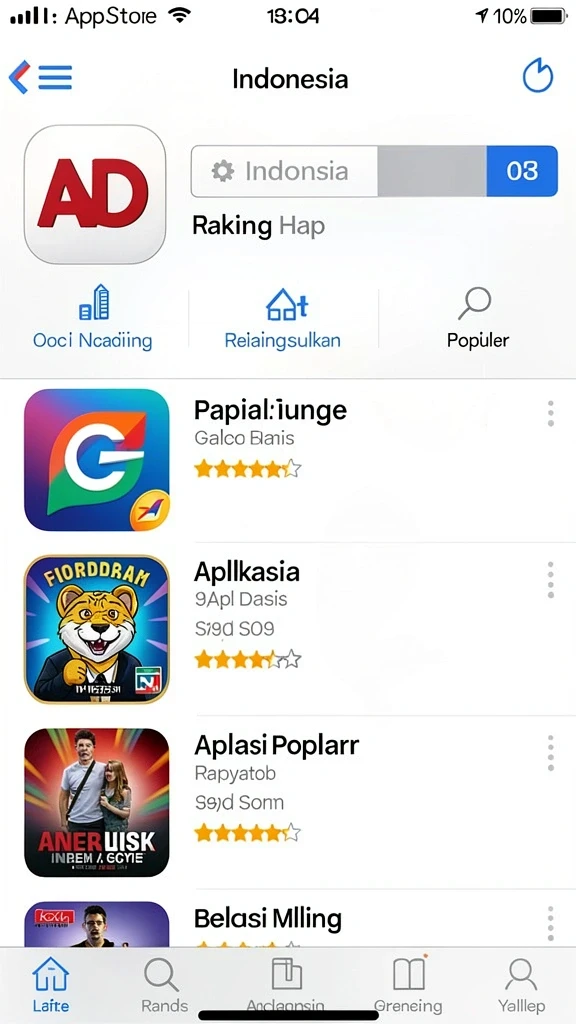This screenshot has height=1024, width=576.
Task: Open the Yallep profile tab
Action: pyautogui.click(x=521, y=985)
